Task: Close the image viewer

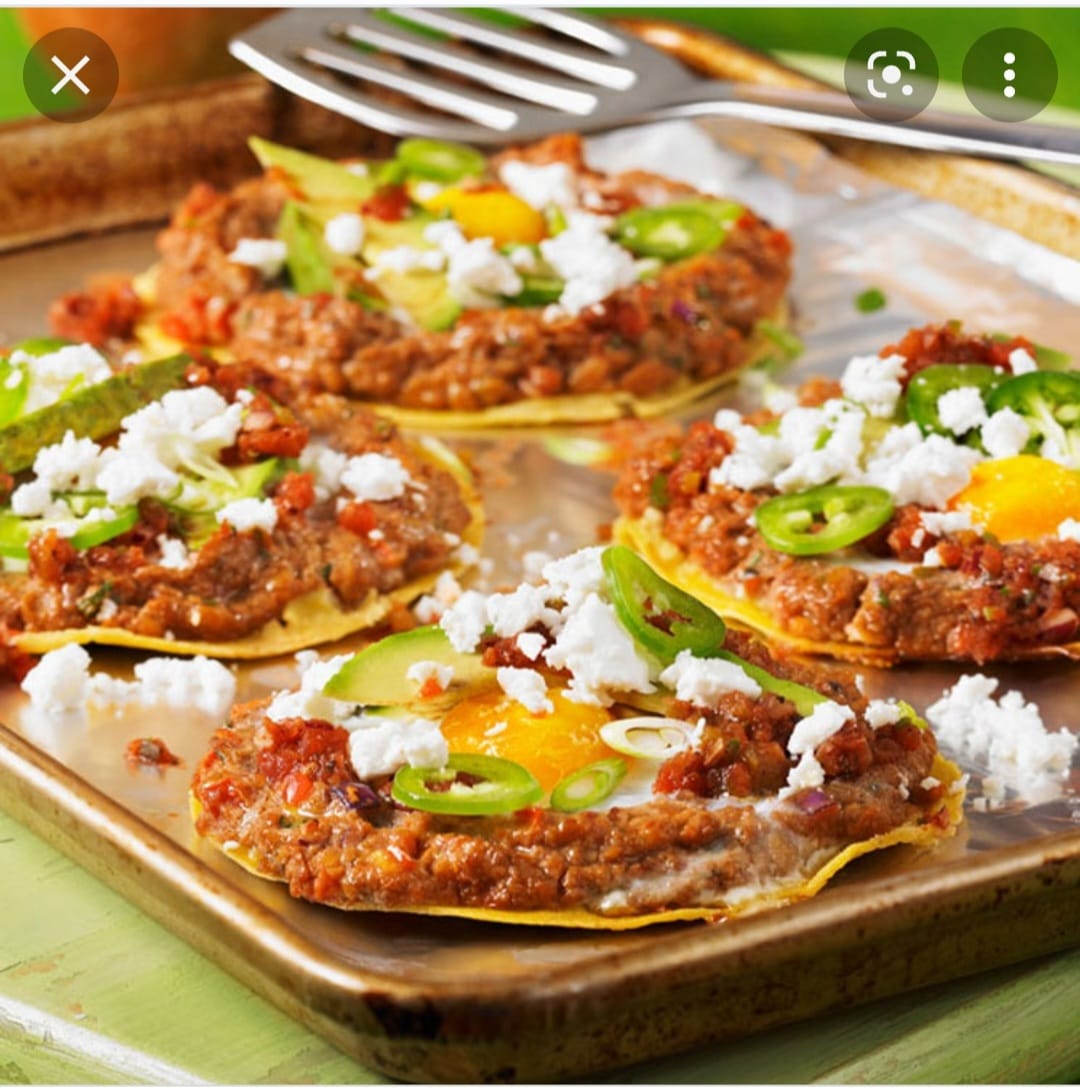Action: [x=70, y=75]
